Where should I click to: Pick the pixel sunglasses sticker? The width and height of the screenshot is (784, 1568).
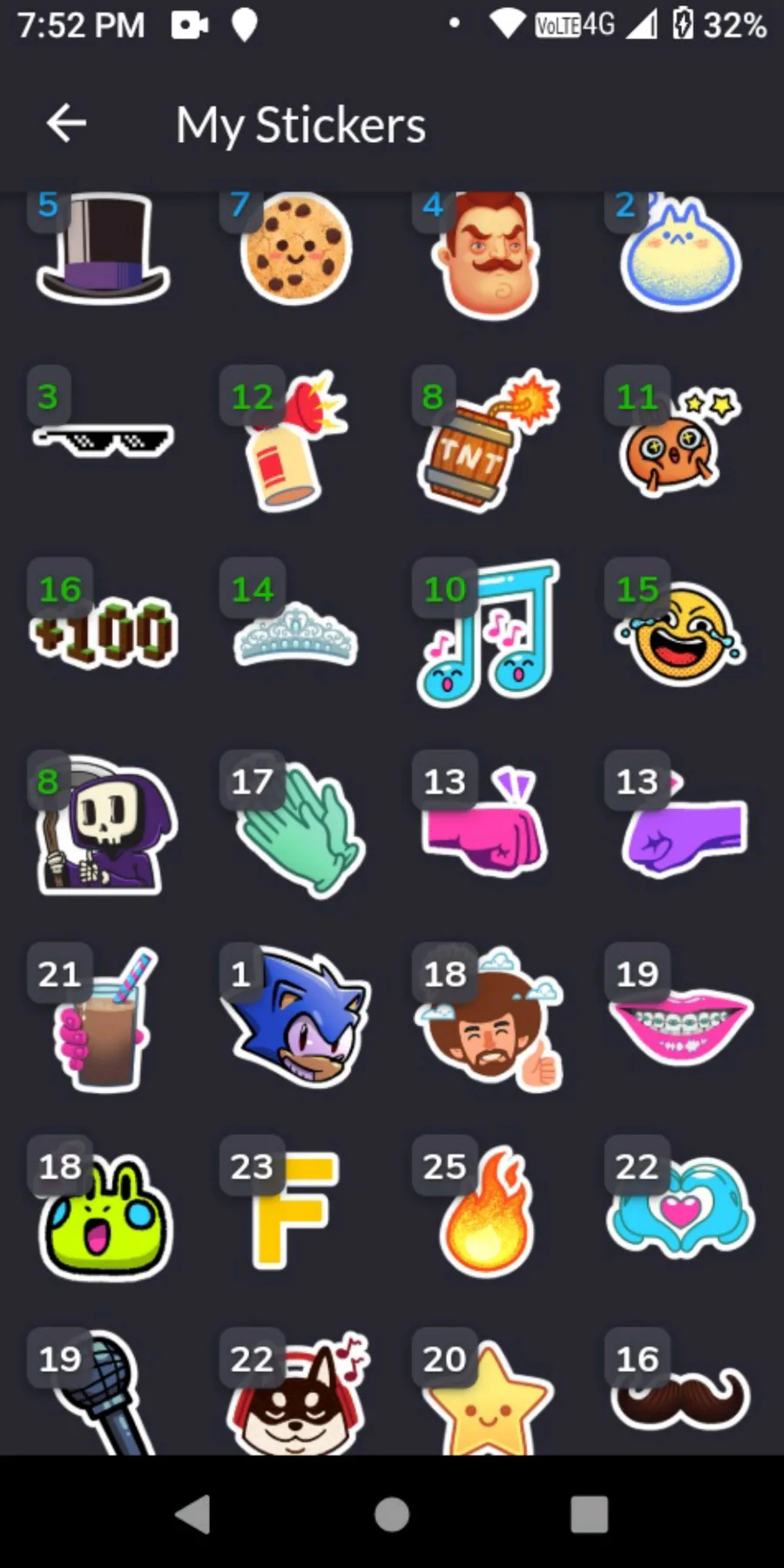point(103,440)
